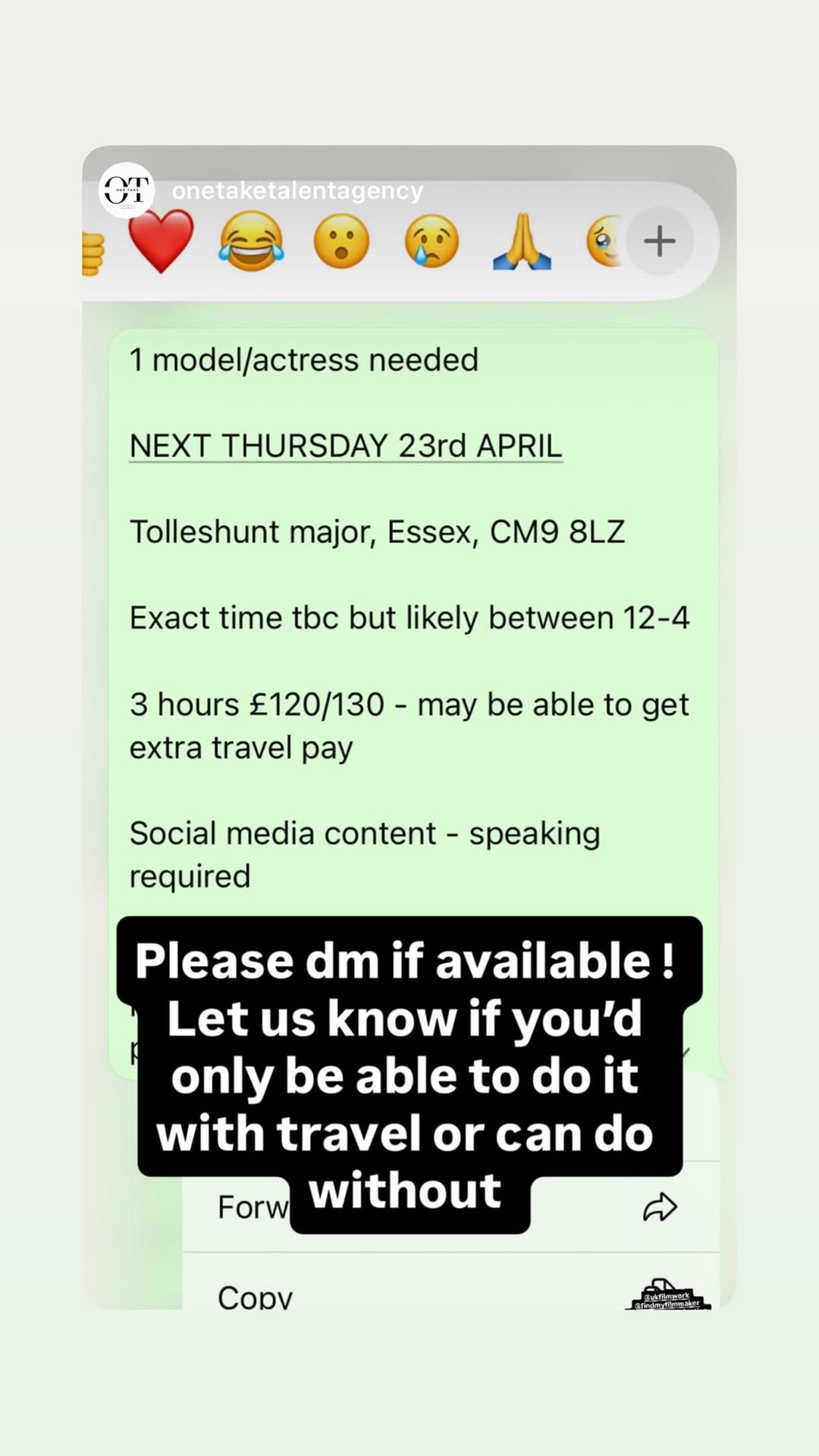Tap the forward share arrow icon
819x1456 pixels.
point(660,1206)
